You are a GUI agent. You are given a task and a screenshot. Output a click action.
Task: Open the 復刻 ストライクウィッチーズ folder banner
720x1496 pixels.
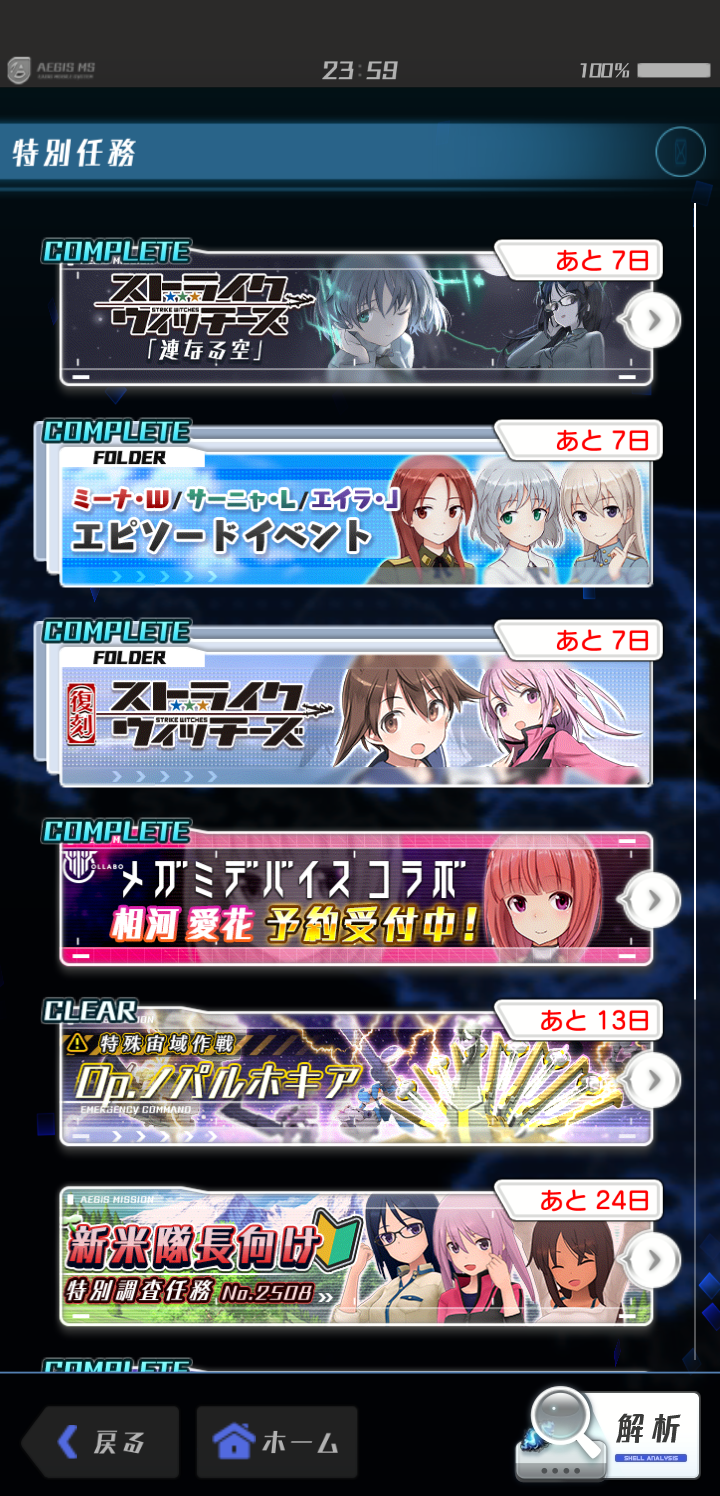(x=356, y=716)
